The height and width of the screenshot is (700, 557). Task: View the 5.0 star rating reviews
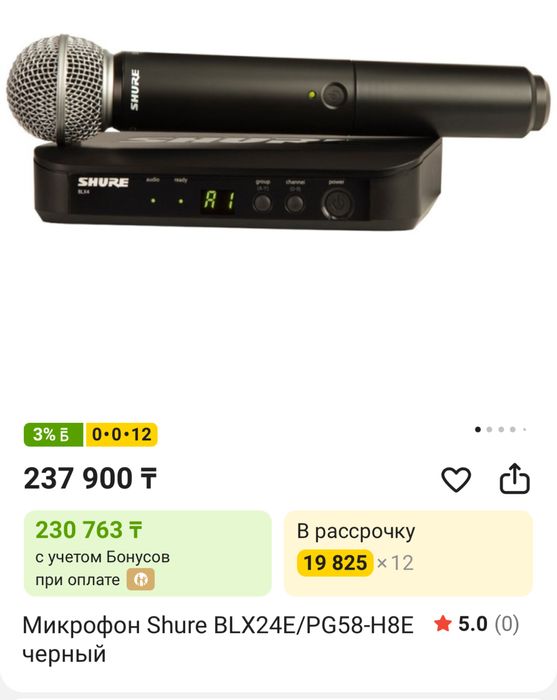476,624
